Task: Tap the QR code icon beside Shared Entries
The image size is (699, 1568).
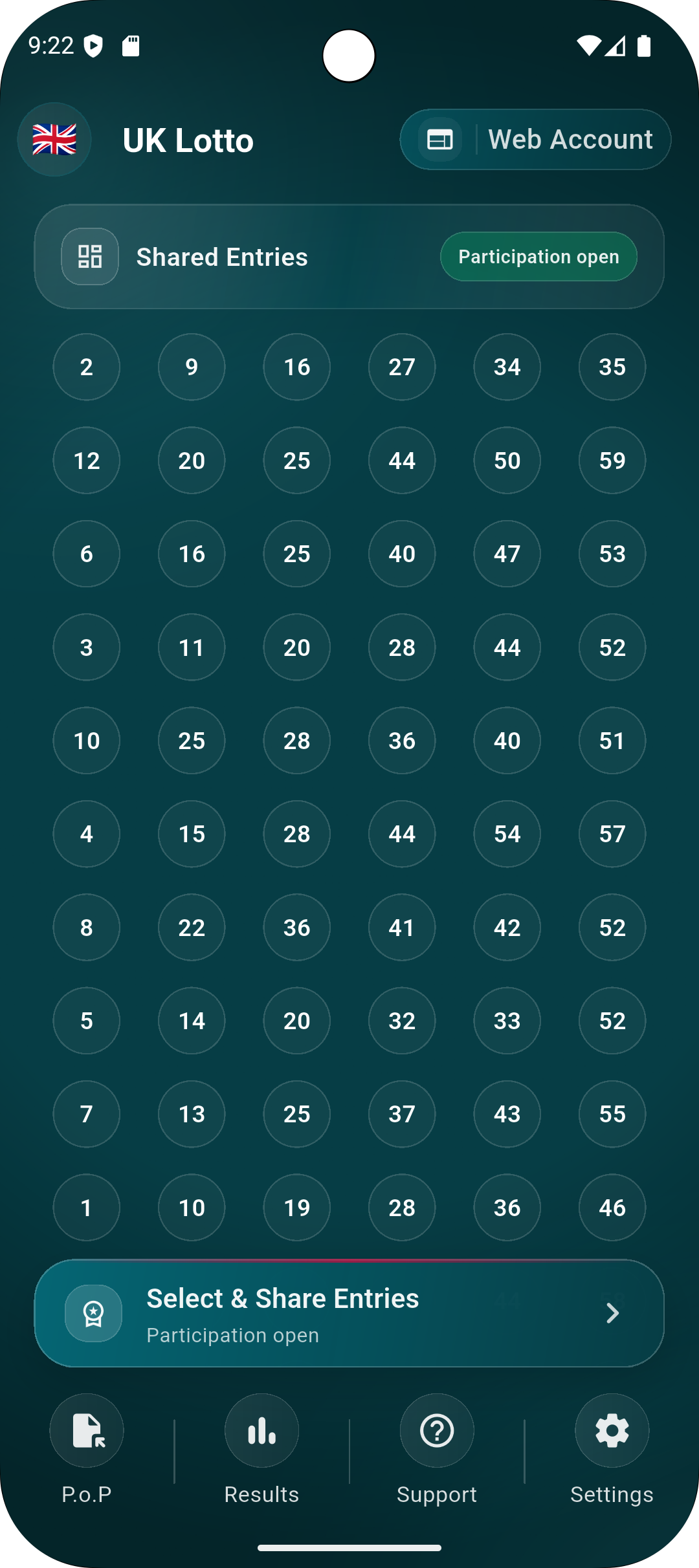Action: [90, 256]
